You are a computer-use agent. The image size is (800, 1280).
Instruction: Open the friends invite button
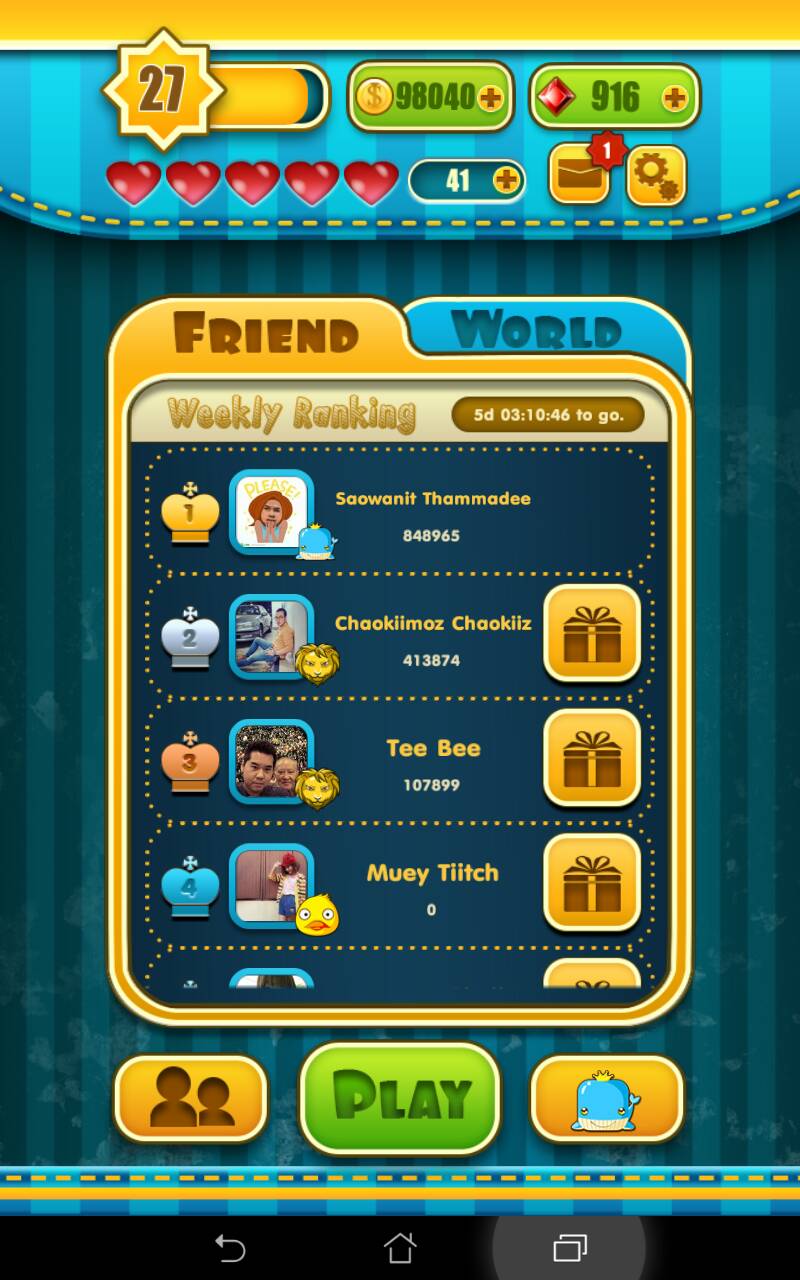[x=191, y=1099]
